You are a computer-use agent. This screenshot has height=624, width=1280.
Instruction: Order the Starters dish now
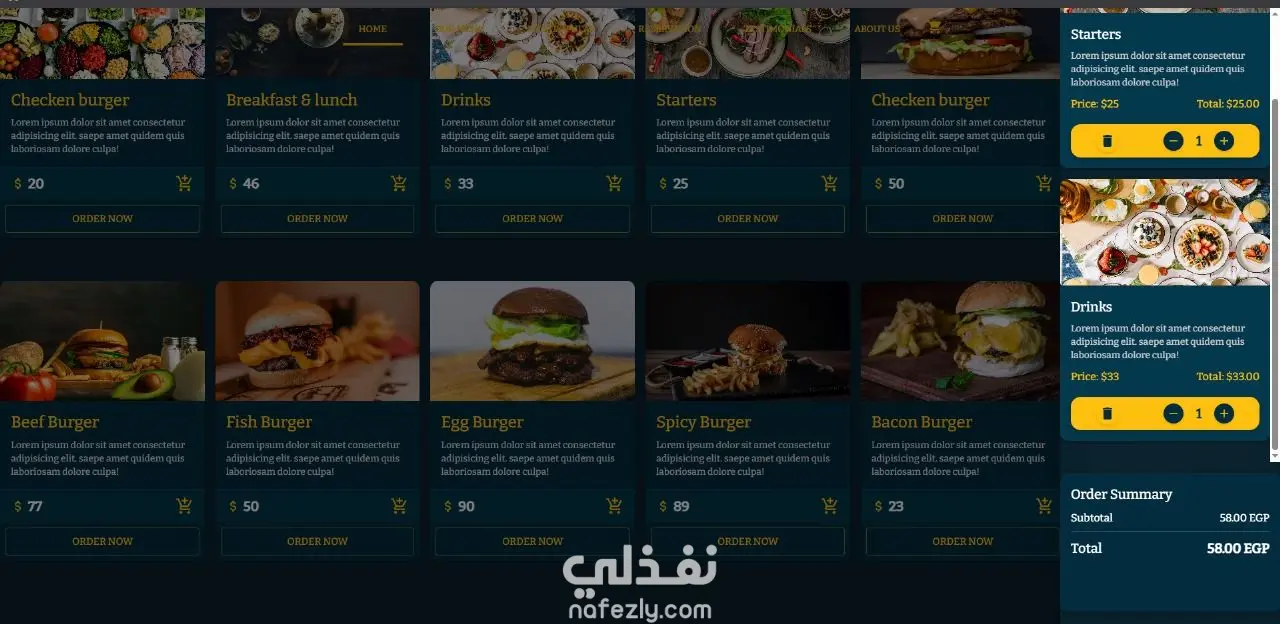pos(747,219)
